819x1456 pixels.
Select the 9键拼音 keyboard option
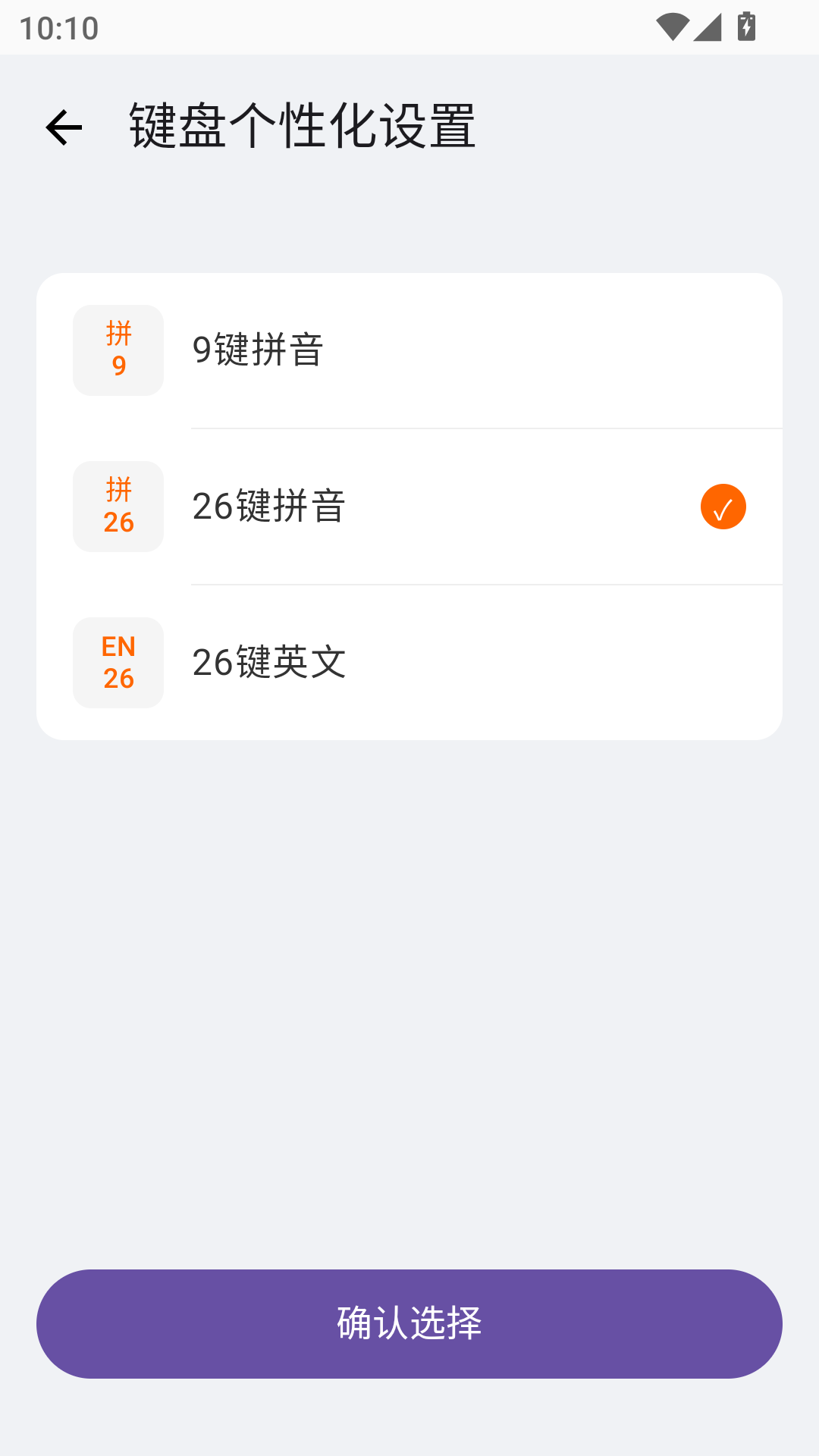409,350
